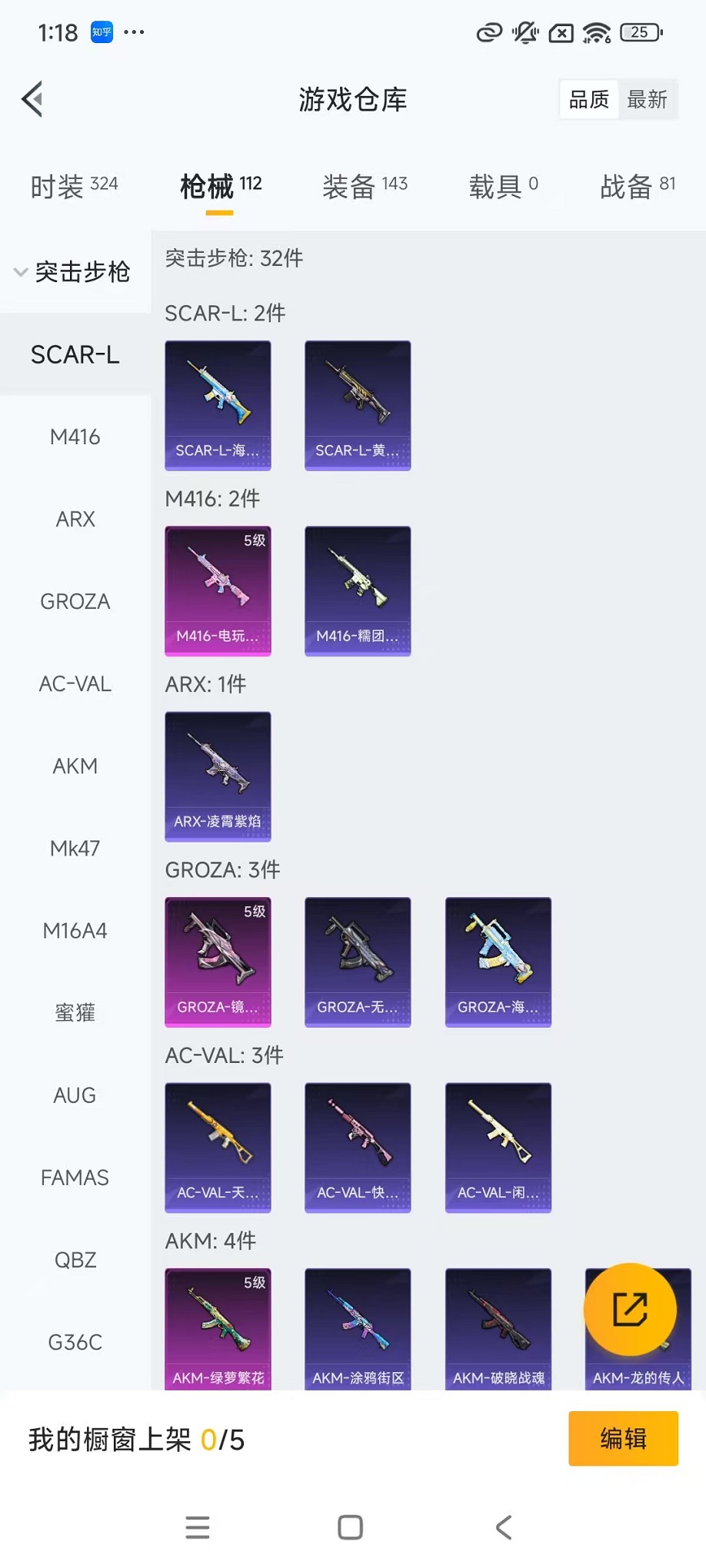Tap the 编辑 button
This screenshot has height=1568, width=706.
[623, 1438]
